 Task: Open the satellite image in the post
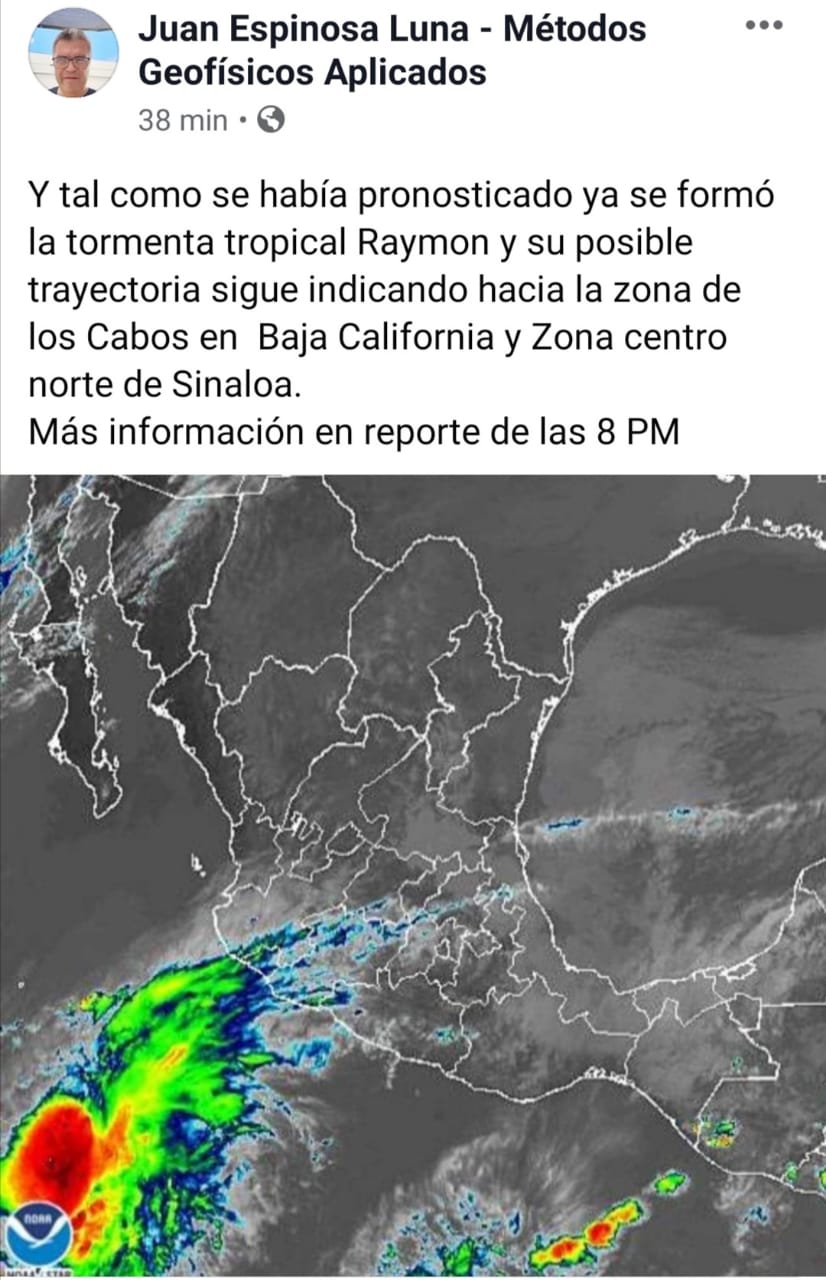[413, 875]
